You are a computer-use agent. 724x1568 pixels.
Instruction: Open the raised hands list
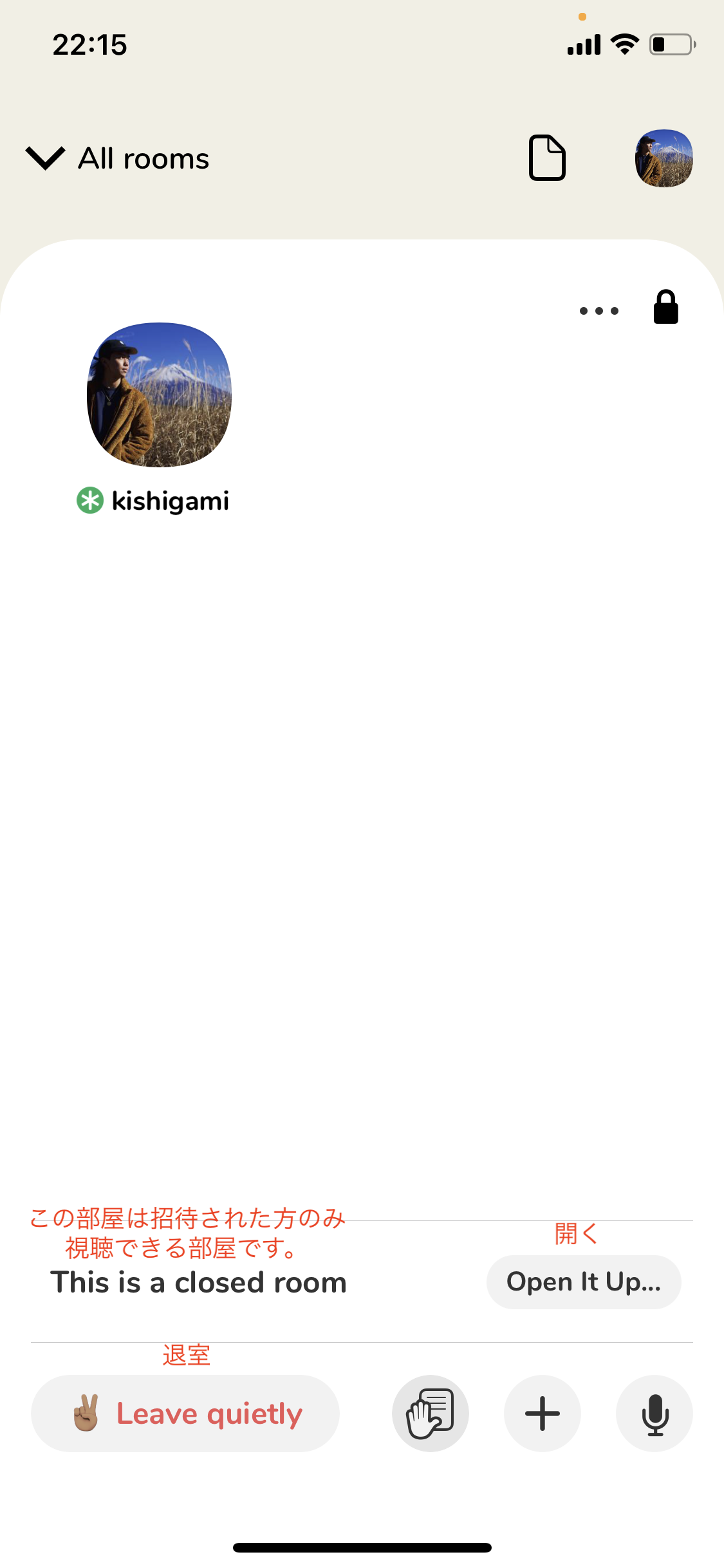431,1414
